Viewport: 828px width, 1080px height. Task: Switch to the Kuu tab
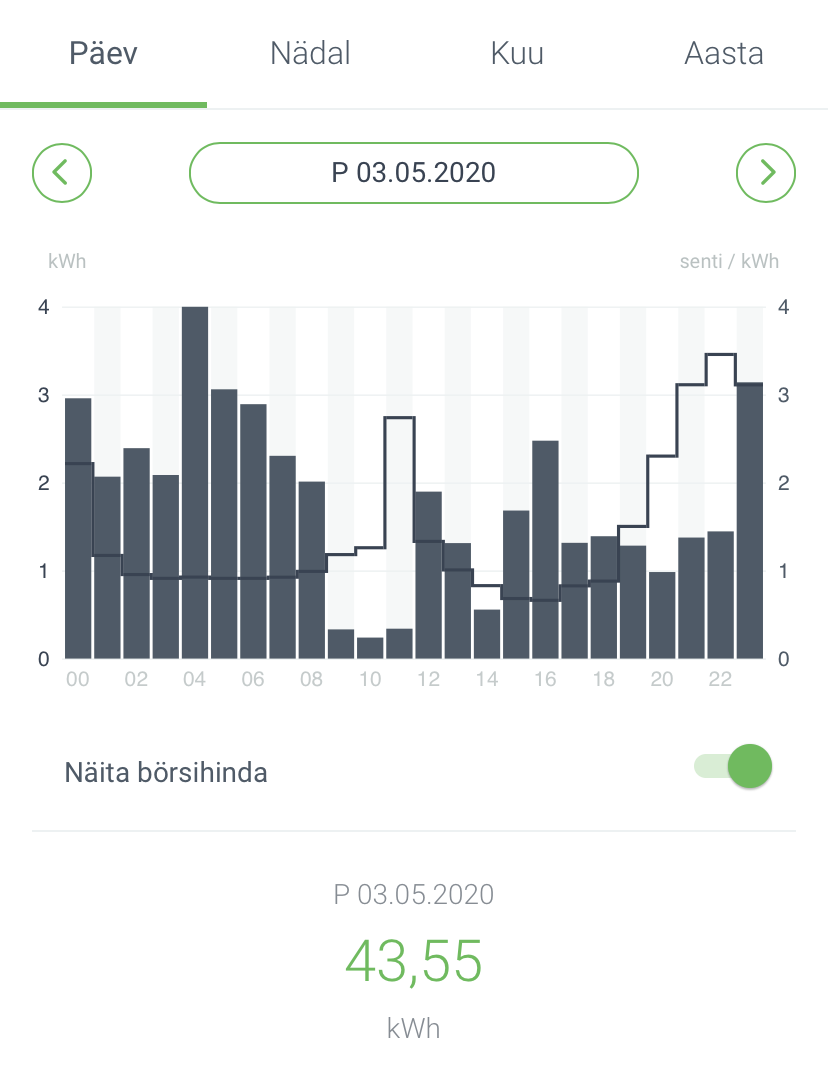[x=517, y=54]
